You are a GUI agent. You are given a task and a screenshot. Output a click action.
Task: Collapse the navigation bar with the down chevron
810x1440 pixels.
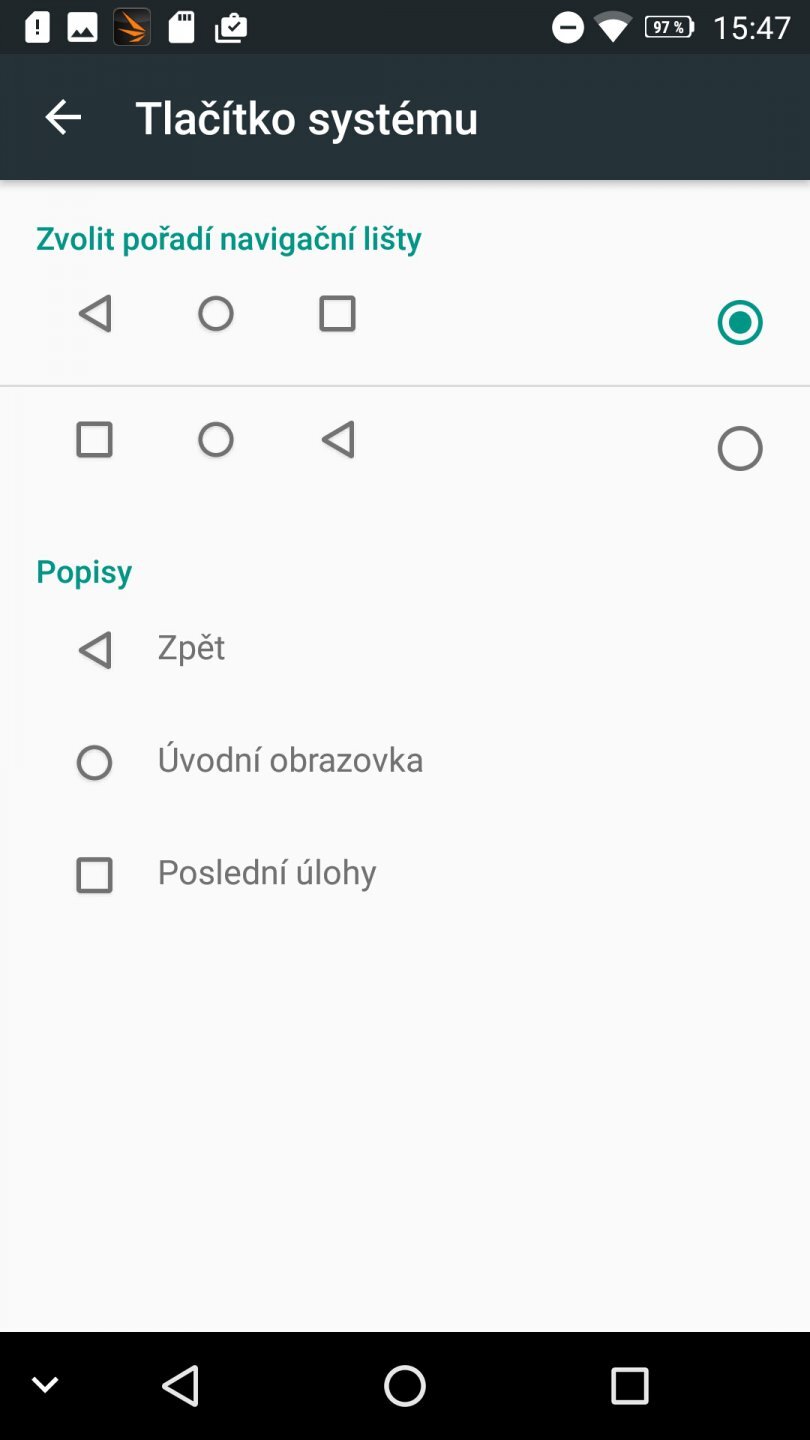(x=44, y=1384)
